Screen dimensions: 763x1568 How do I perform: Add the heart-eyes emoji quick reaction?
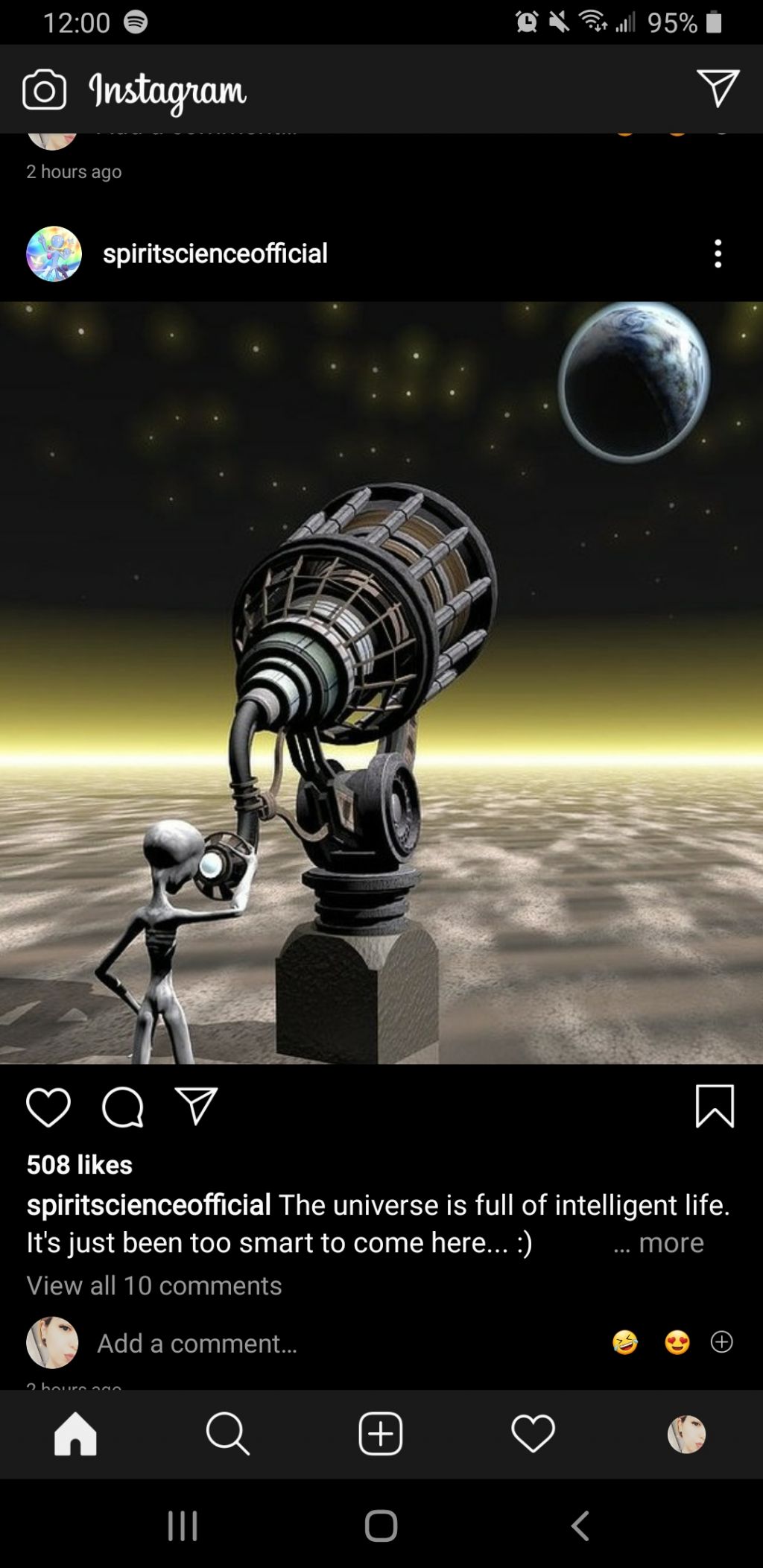click(x=677, y=1342)
